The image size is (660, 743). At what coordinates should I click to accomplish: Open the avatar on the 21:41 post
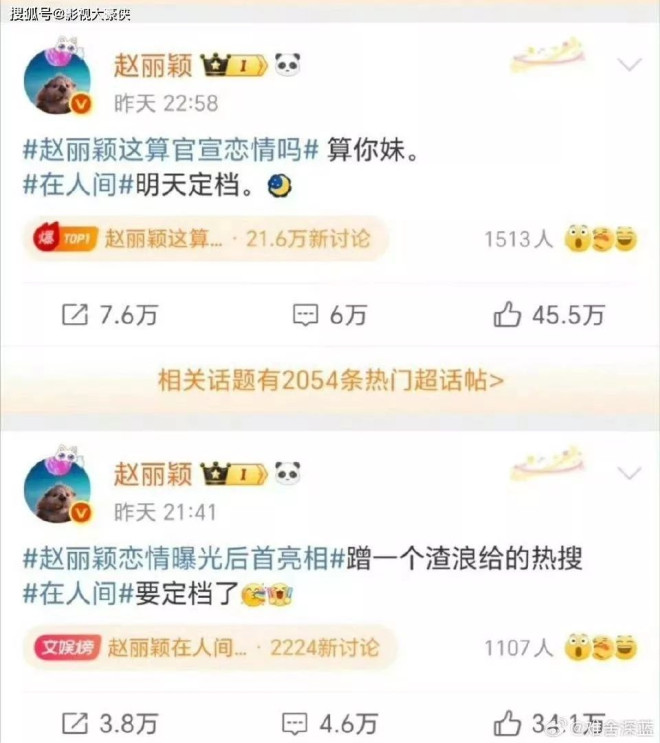[x=57, y=490]
